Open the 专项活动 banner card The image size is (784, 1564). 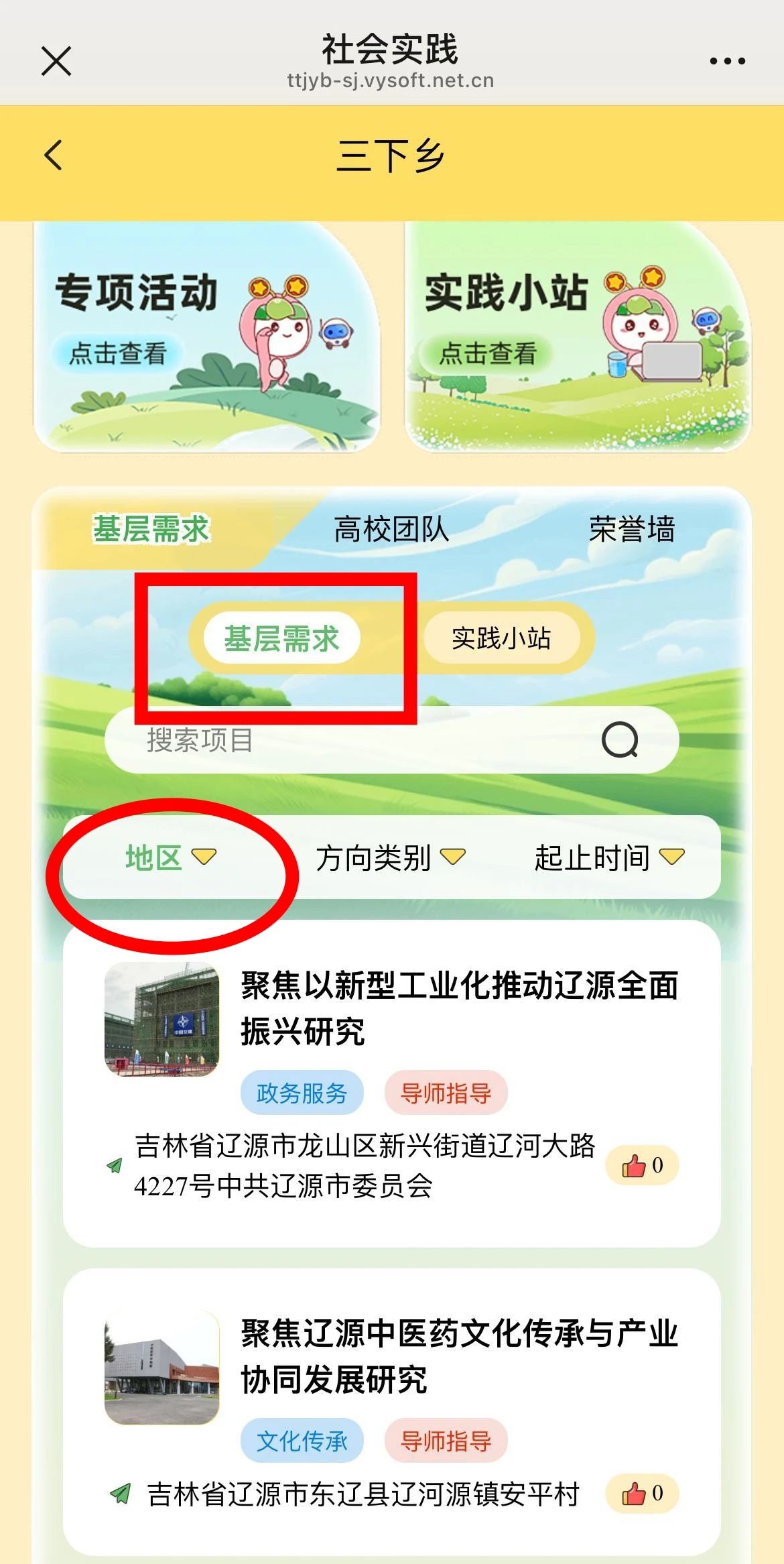206,337
